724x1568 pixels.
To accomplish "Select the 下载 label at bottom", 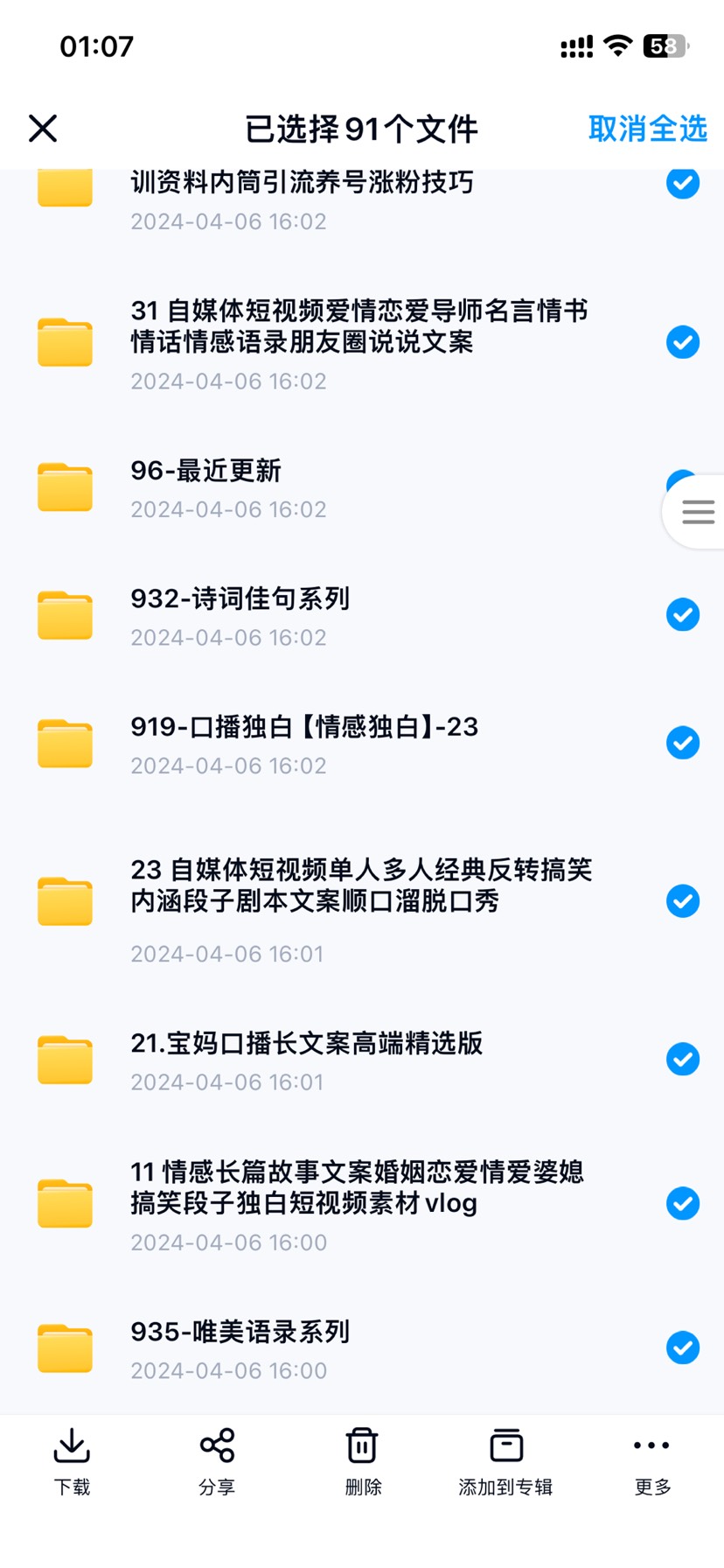I will point(71,1485).
